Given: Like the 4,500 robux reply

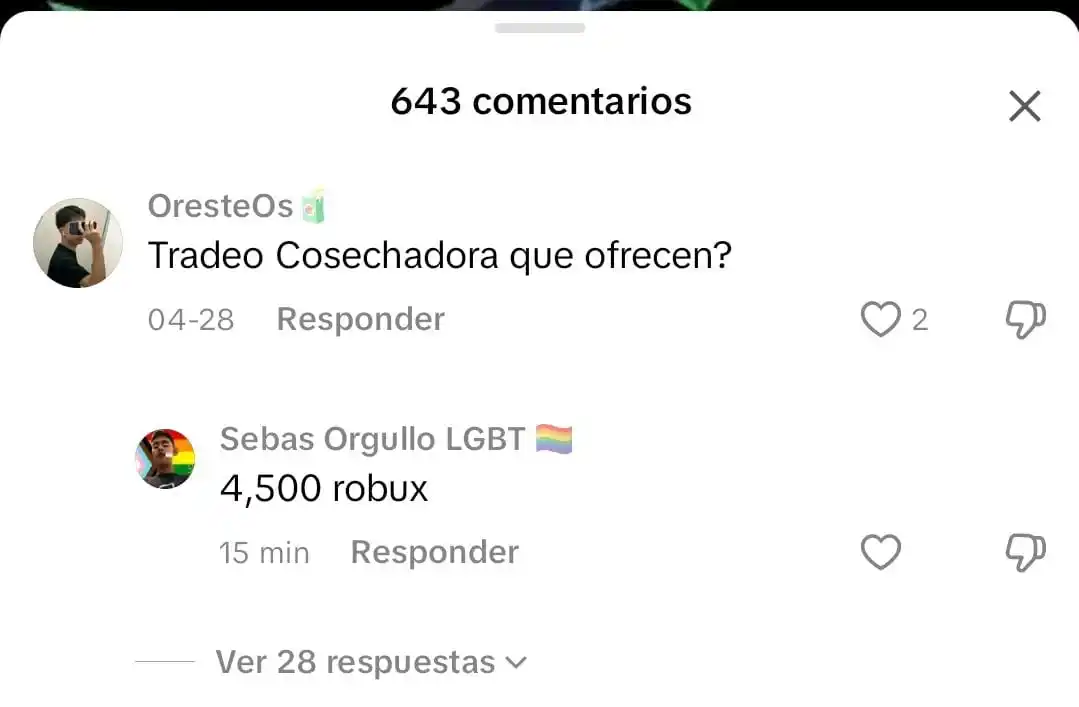Looking at the screenshot, I should tap(881, 552).
